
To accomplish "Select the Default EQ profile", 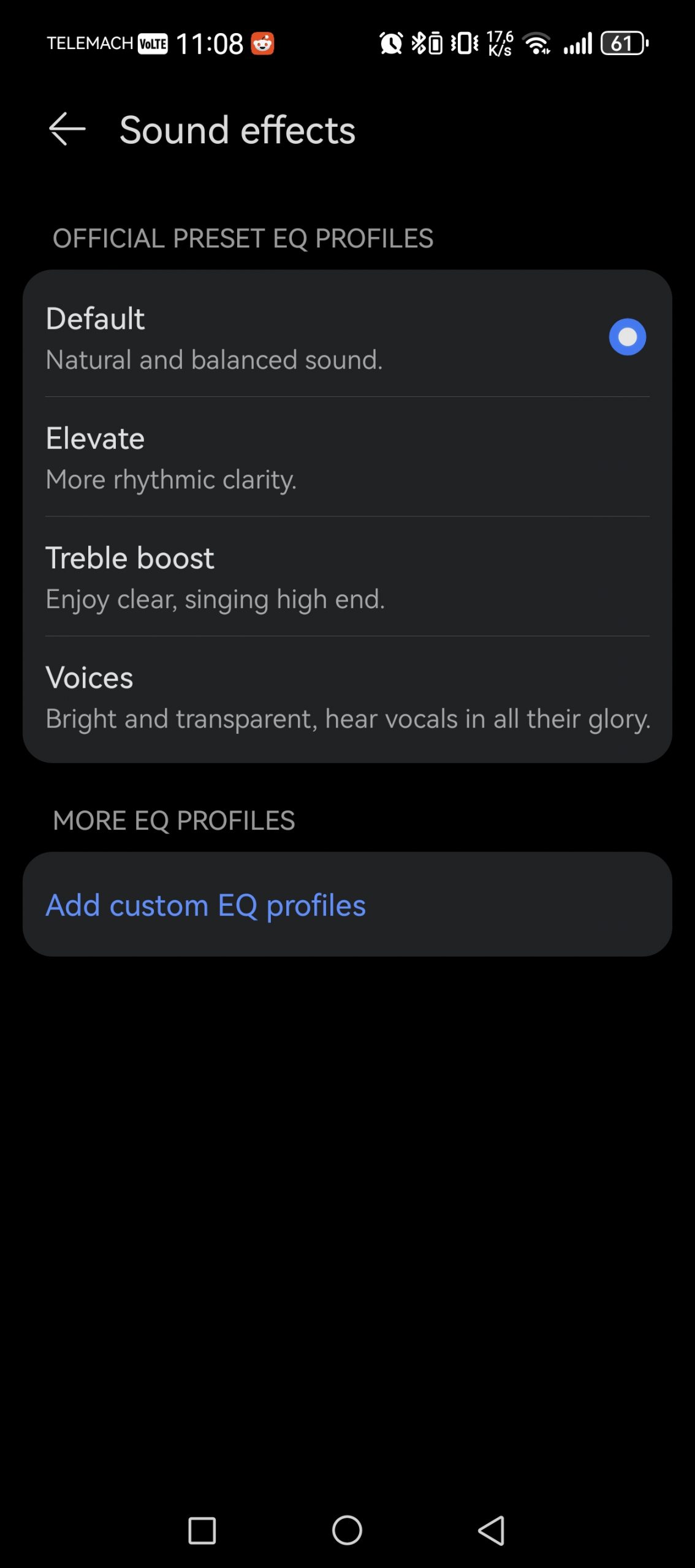I will click(x=347, y=336).
